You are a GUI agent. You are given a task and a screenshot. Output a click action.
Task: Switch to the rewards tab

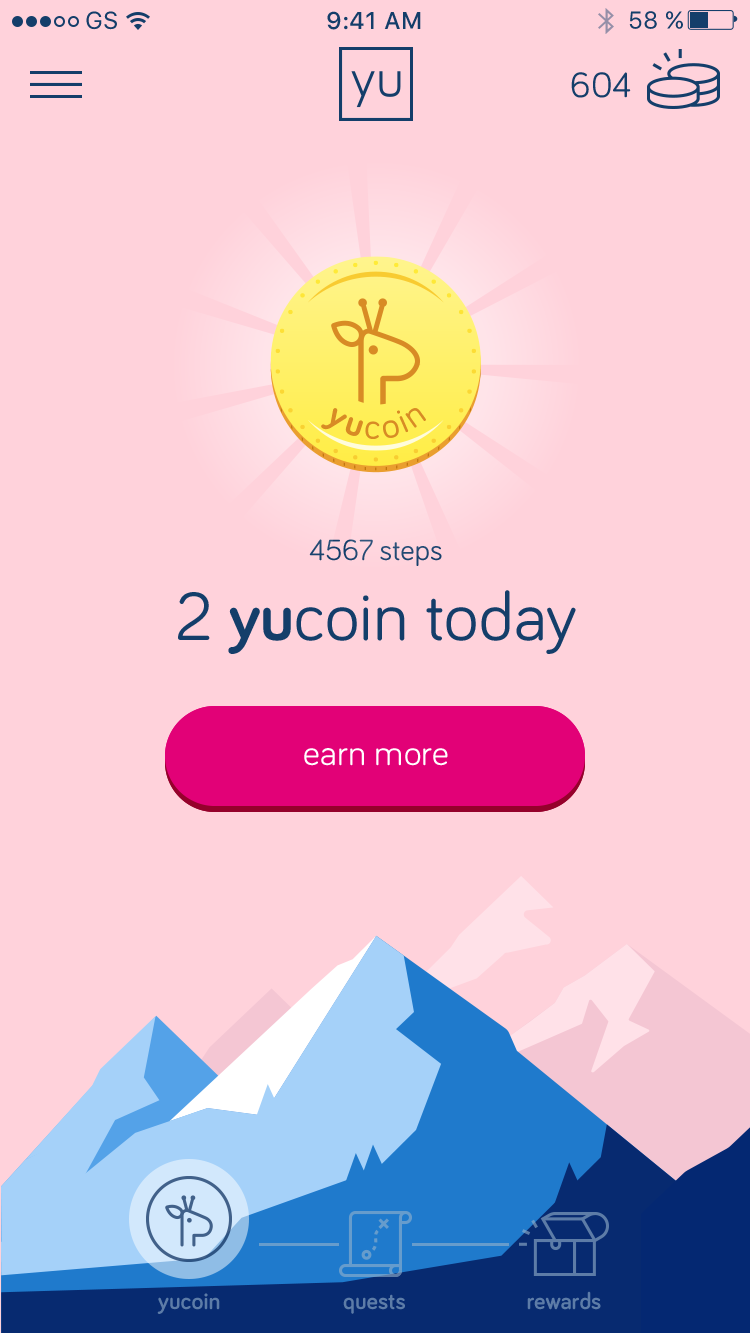565,1258
